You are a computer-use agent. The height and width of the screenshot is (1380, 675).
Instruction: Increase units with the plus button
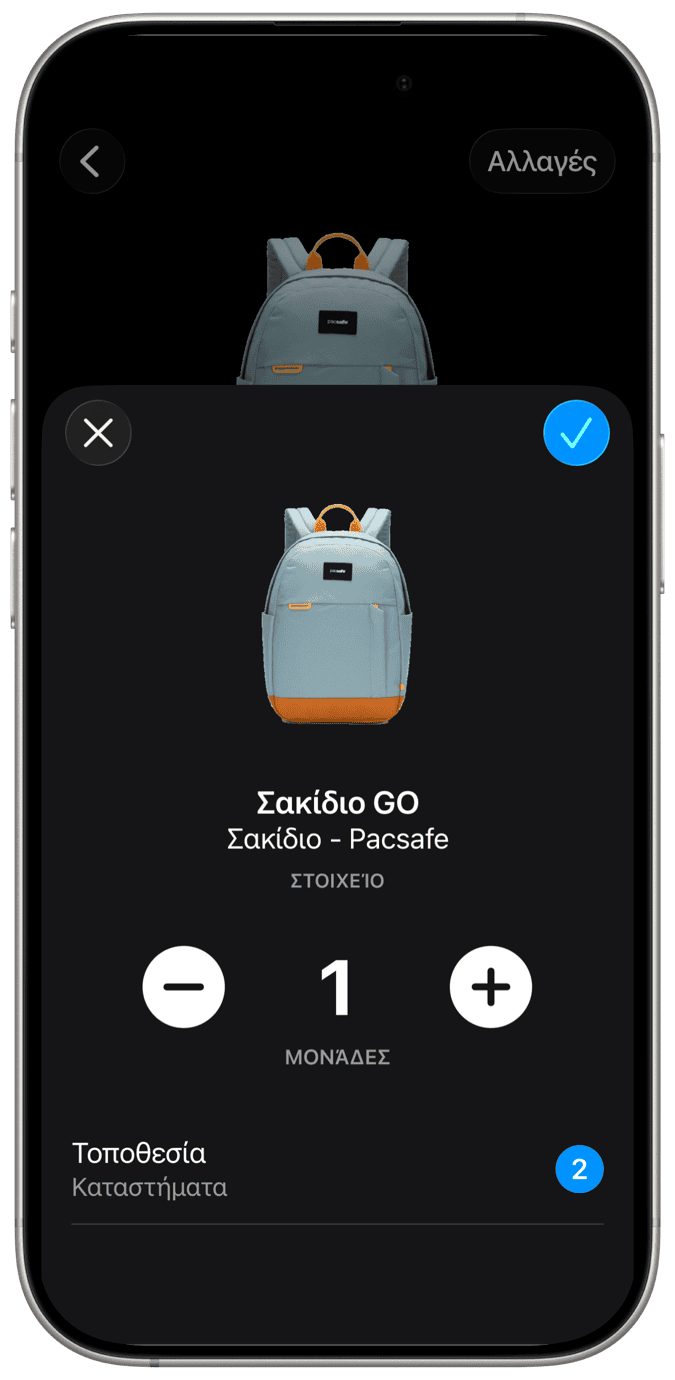click(x=490, y=986)
